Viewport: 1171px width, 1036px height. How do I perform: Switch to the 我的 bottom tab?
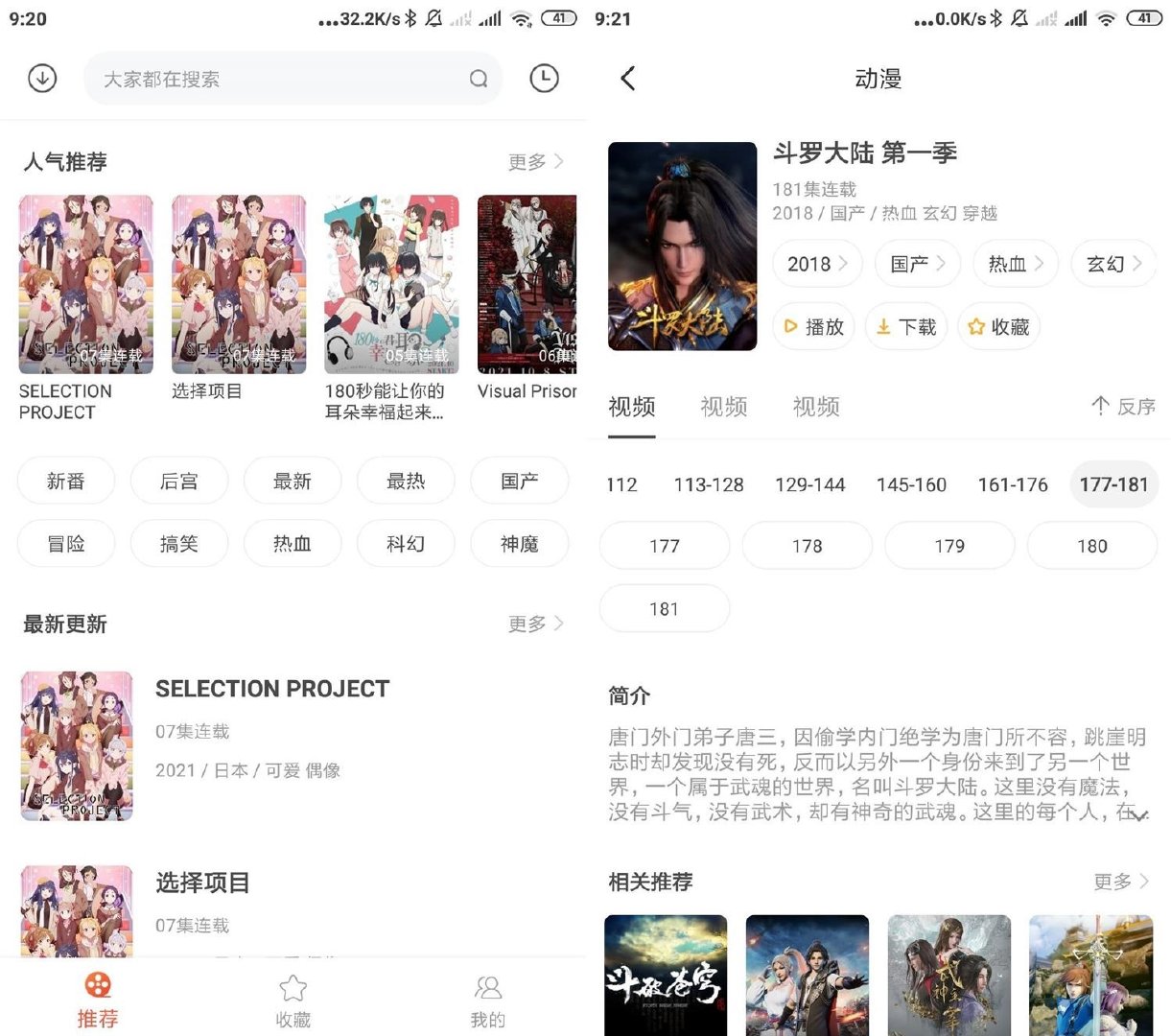click(487, 1001)
